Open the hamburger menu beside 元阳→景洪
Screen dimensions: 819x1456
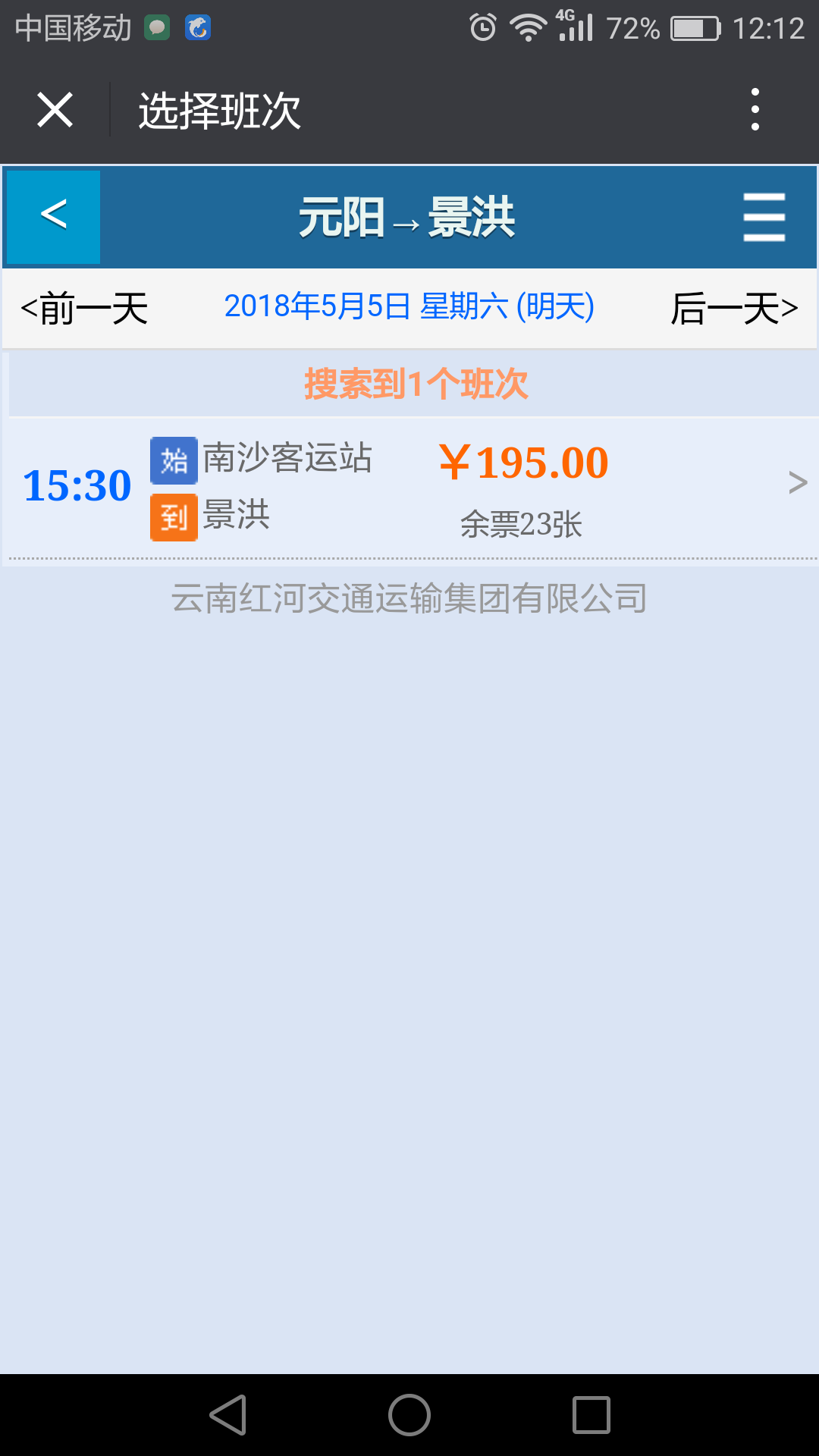764,217
